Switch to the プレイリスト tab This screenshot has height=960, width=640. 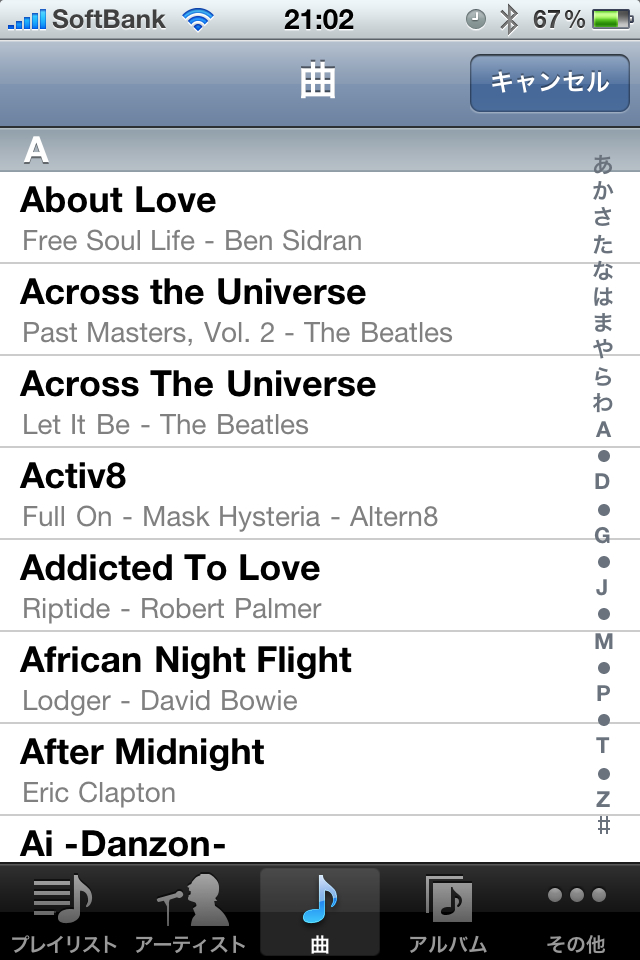coord(64,912)
